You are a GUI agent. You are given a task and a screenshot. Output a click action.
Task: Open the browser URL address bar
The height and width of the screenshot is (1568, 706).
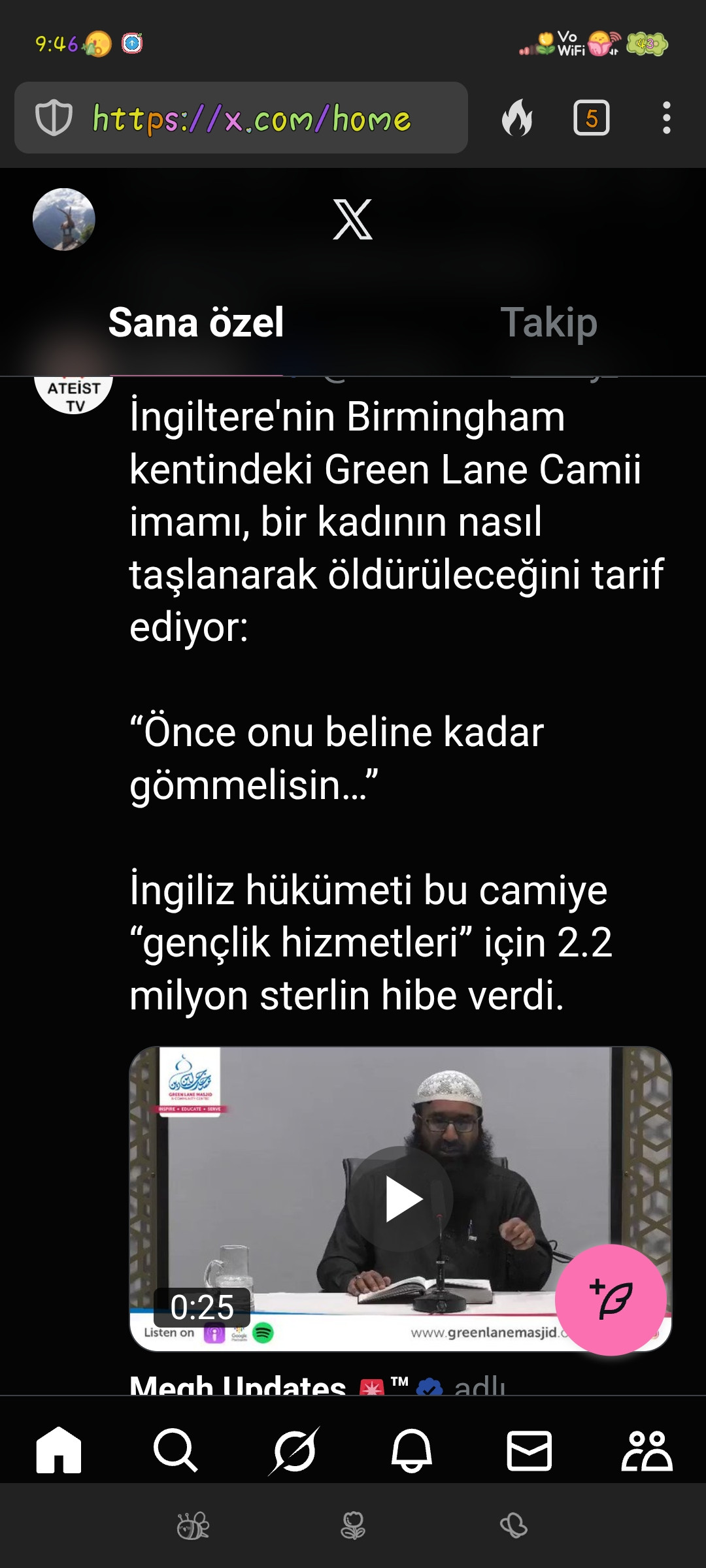pyautogui.click(x=252, y=119)
